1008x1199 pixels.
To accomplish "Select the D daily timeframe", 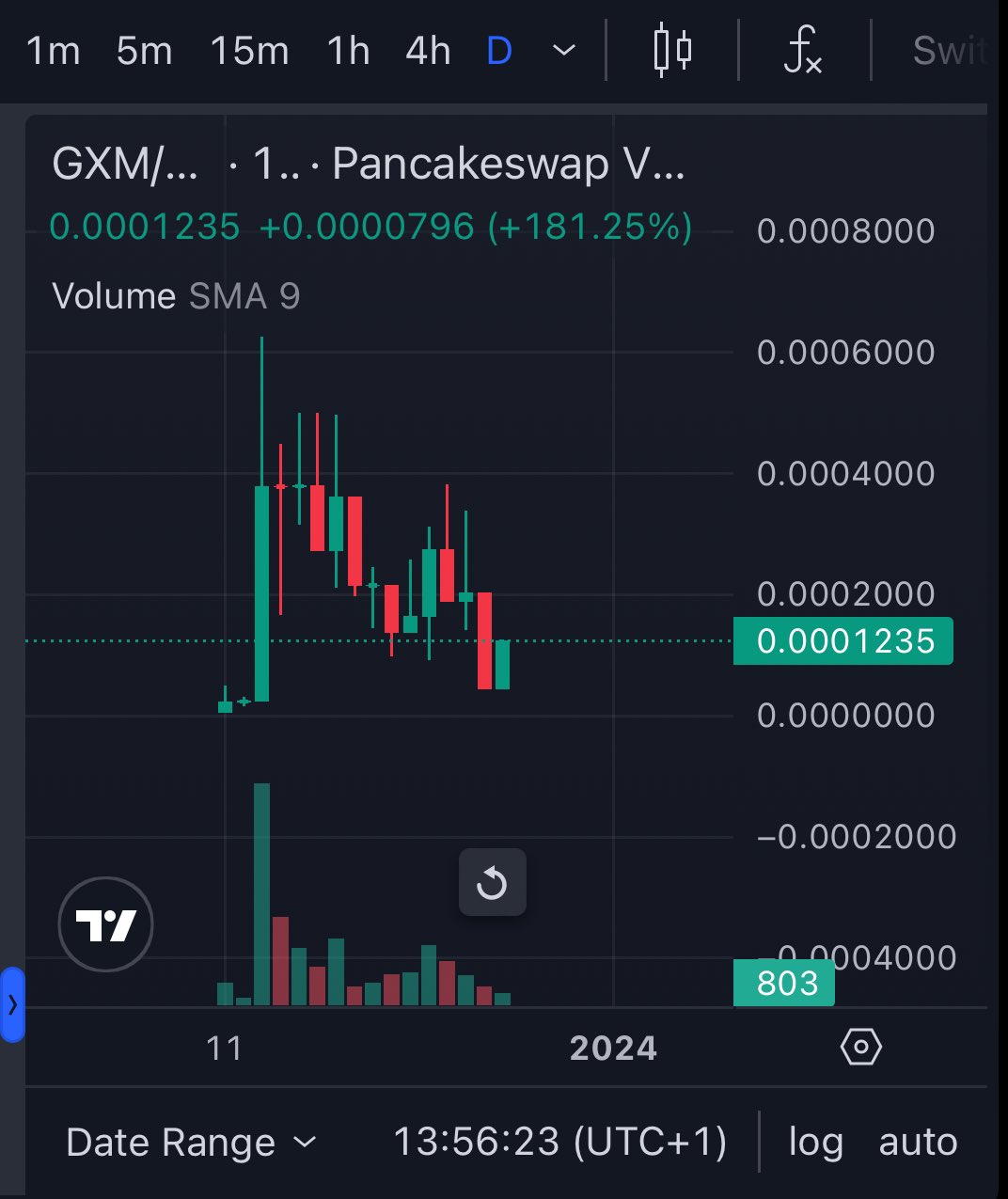I will click(499, 51).
